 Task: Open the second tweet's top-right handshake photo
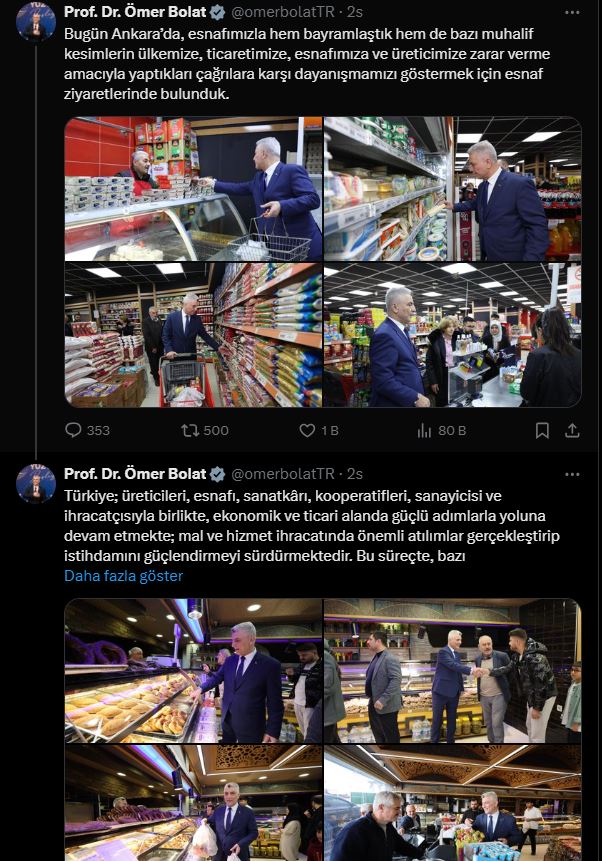pos(452,670)
